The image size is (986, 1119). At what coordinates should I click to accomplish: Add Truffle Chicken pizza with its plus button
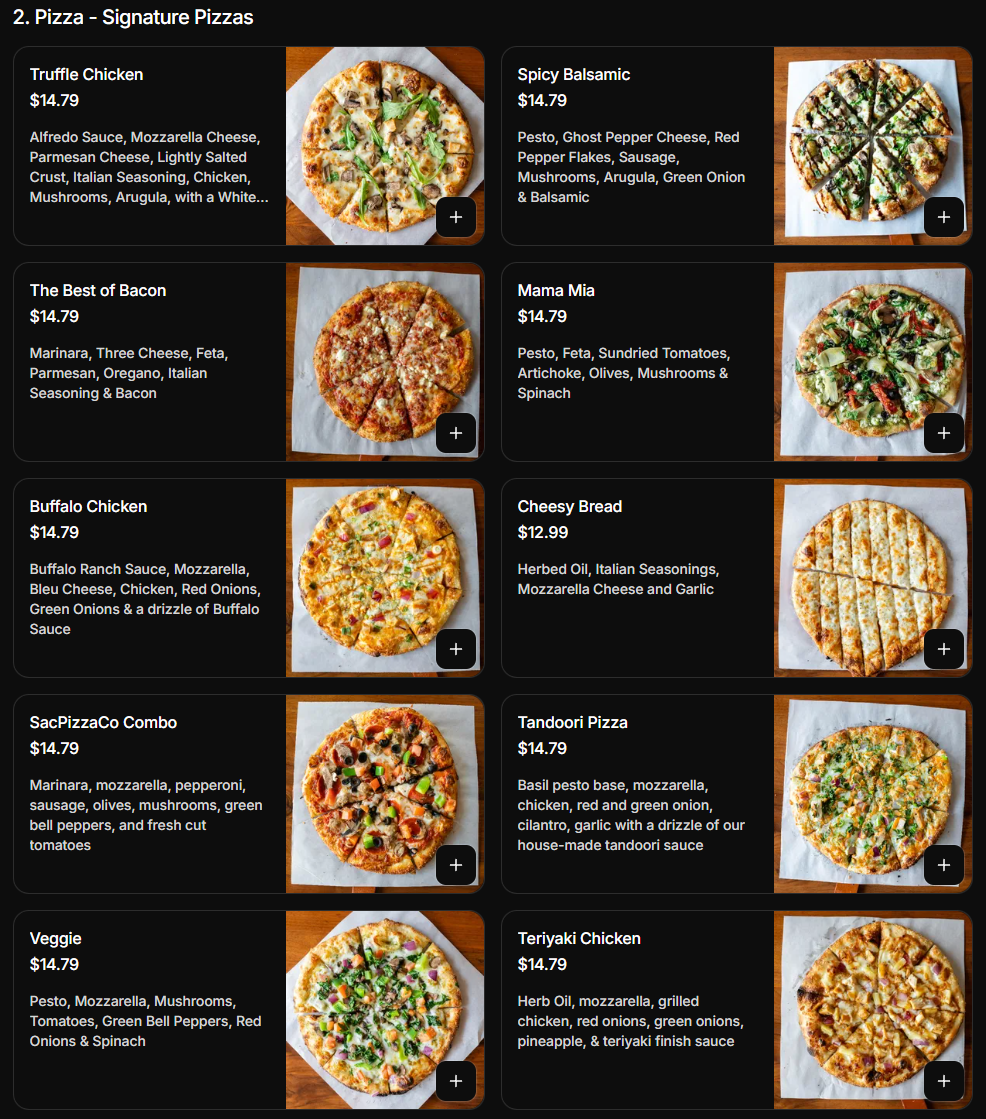tap(456, 217)
